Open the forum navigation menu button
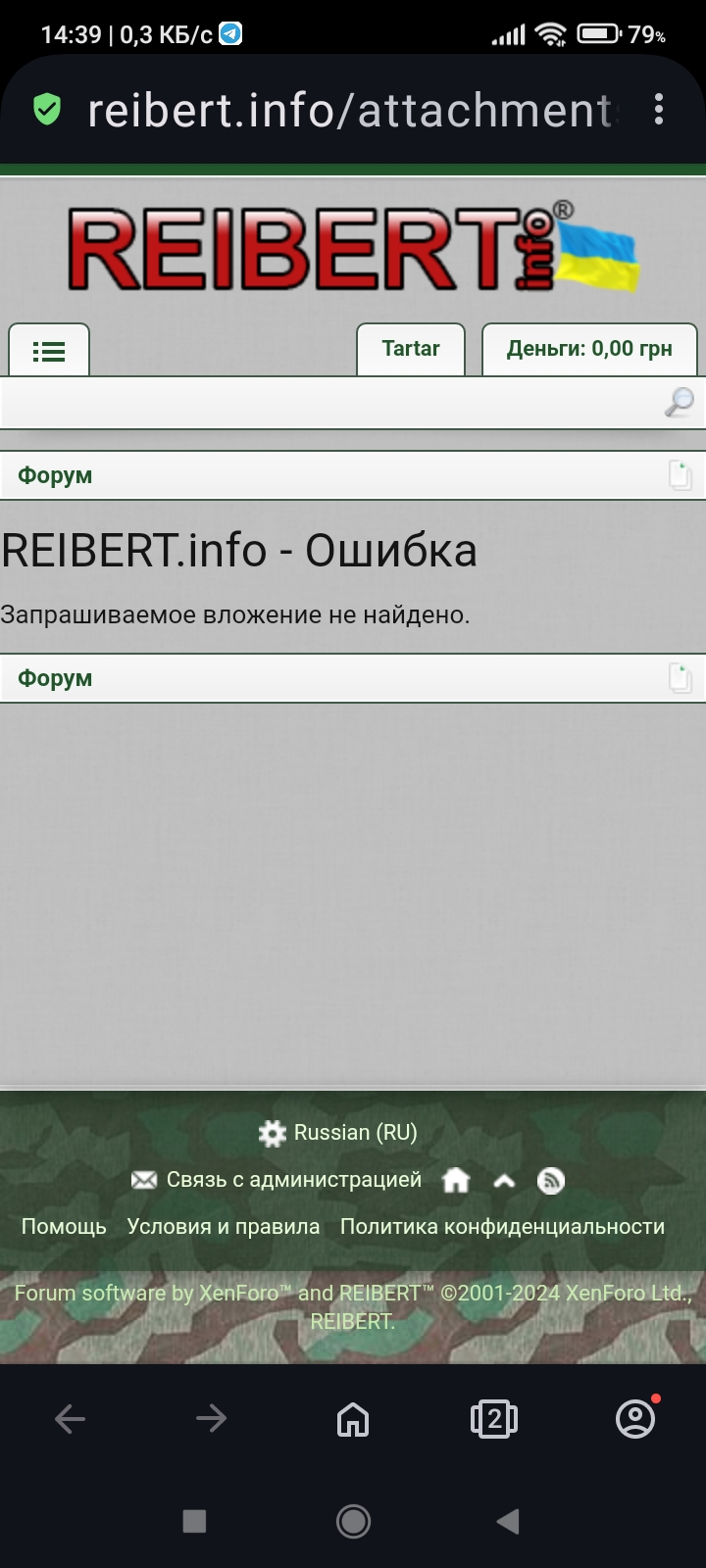This screenshot has height=1568, width=706. click(49, 350)
